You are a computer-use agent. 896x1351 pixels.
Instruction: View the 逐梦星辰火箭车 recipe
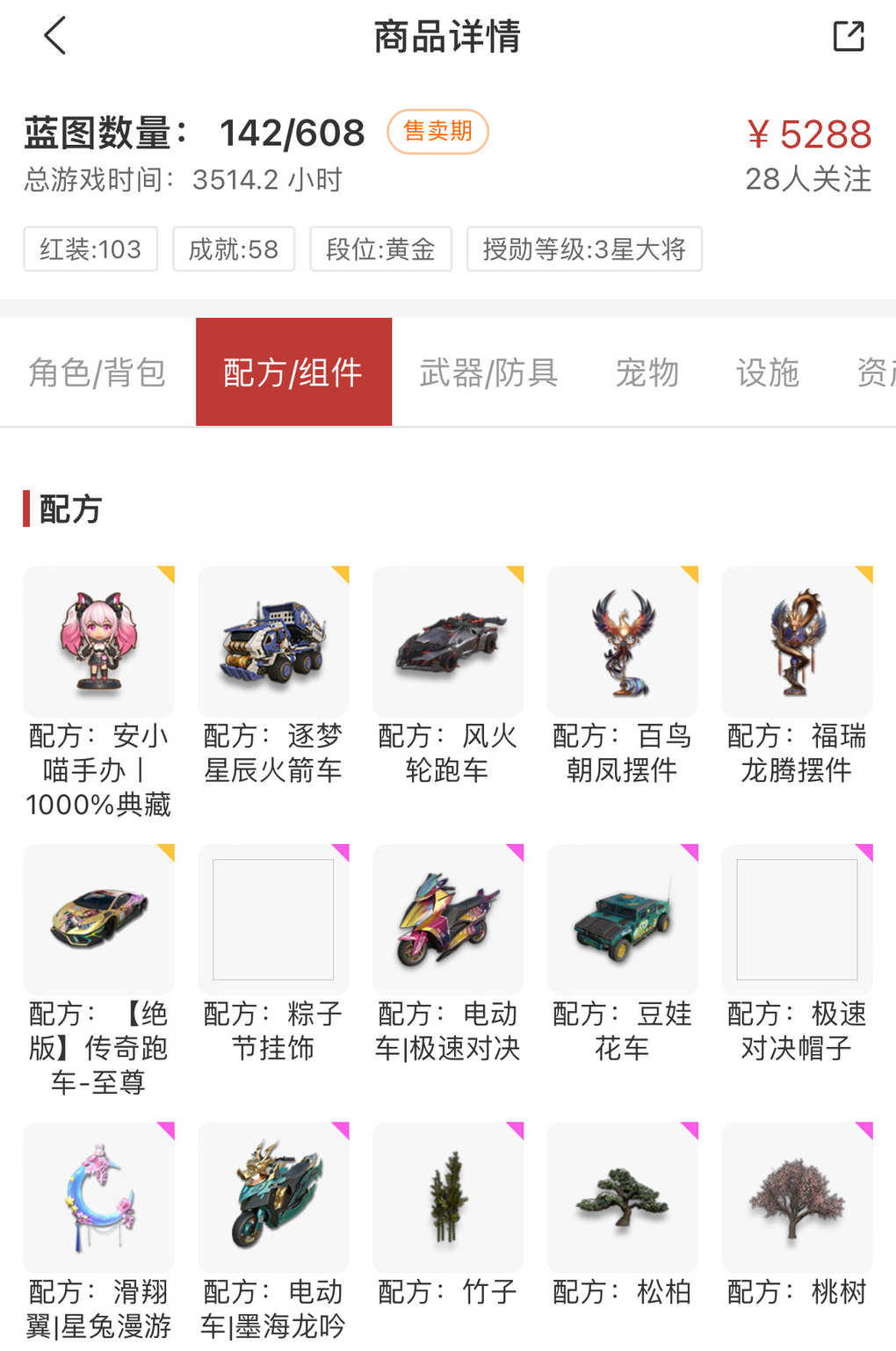[273, 641]
